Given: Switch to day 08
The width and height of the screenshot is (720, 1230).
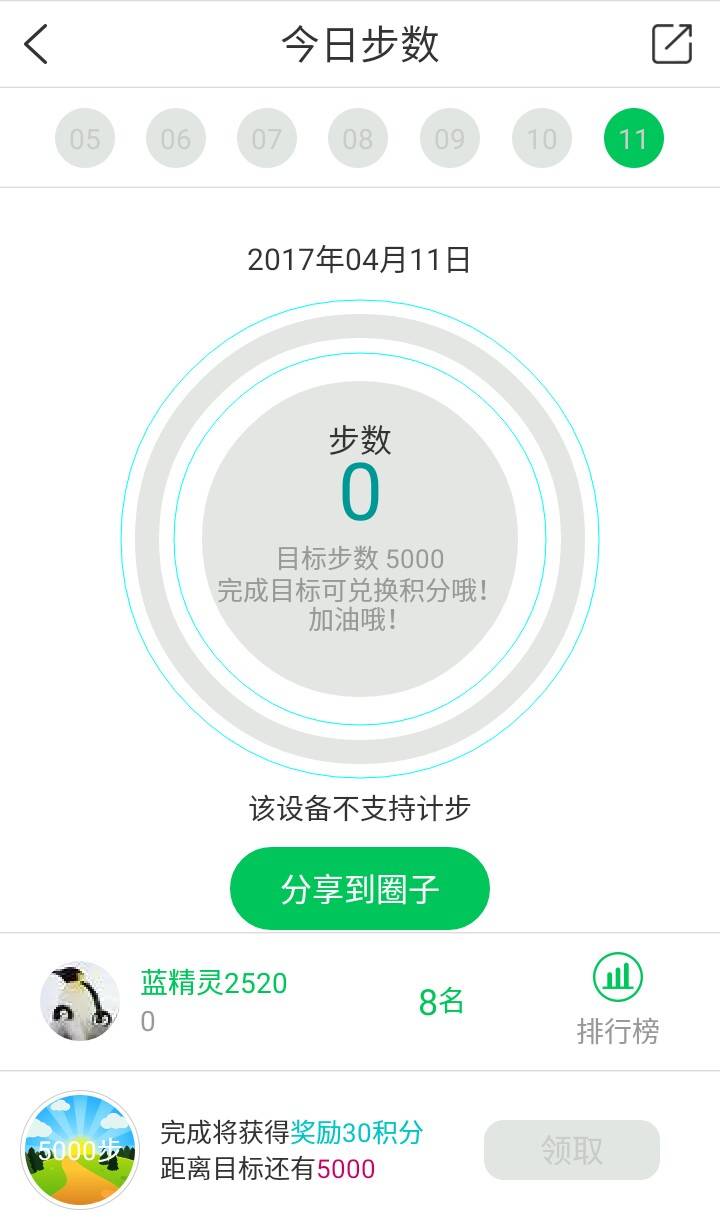Looking at the screenshot, I should coord(358,138).
